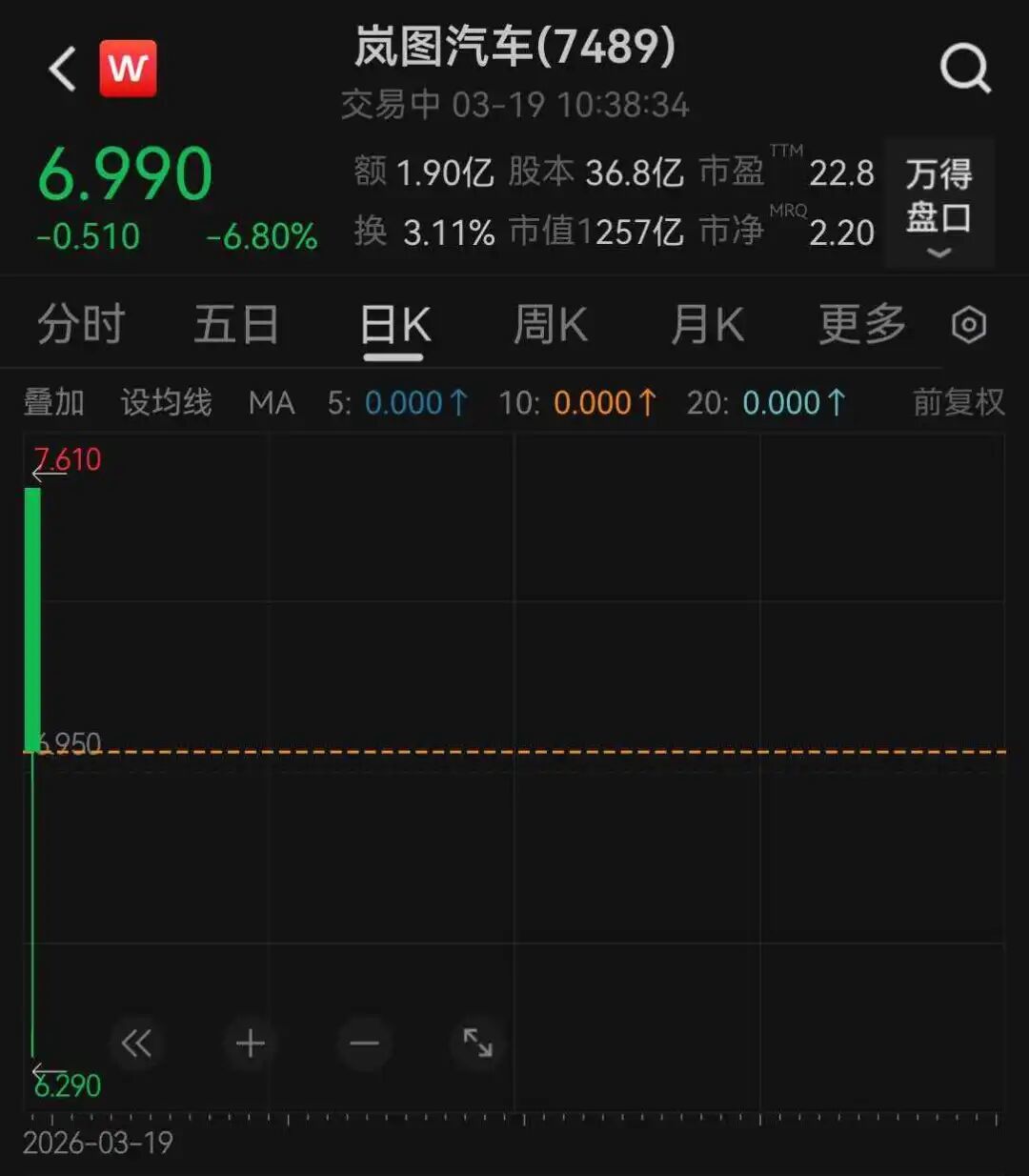Open the 更多 chart period options
Viewport: 1029px width, 1176px height.
[862, 325]
